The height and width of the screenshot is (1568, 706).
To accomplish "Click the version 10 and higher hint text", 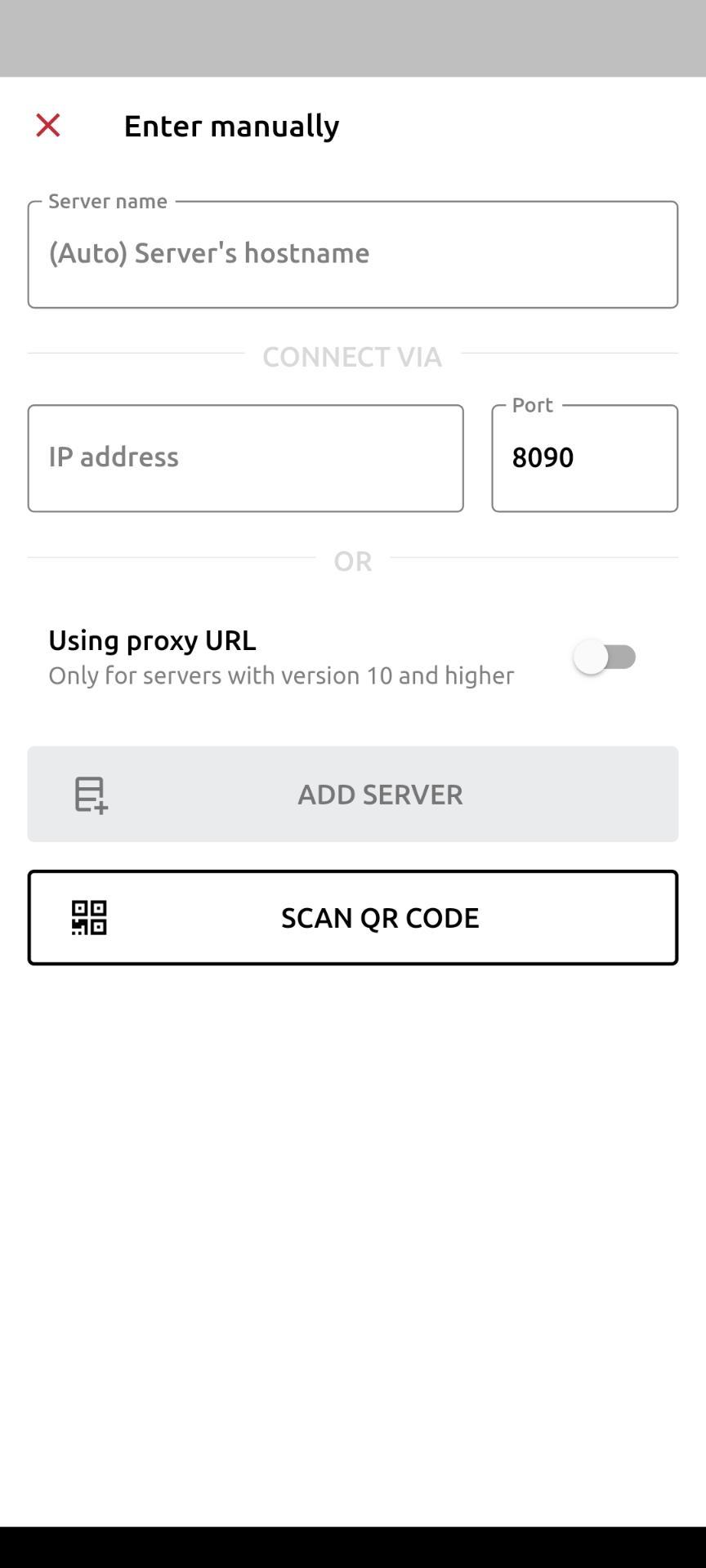I will (x=280, y=675).
